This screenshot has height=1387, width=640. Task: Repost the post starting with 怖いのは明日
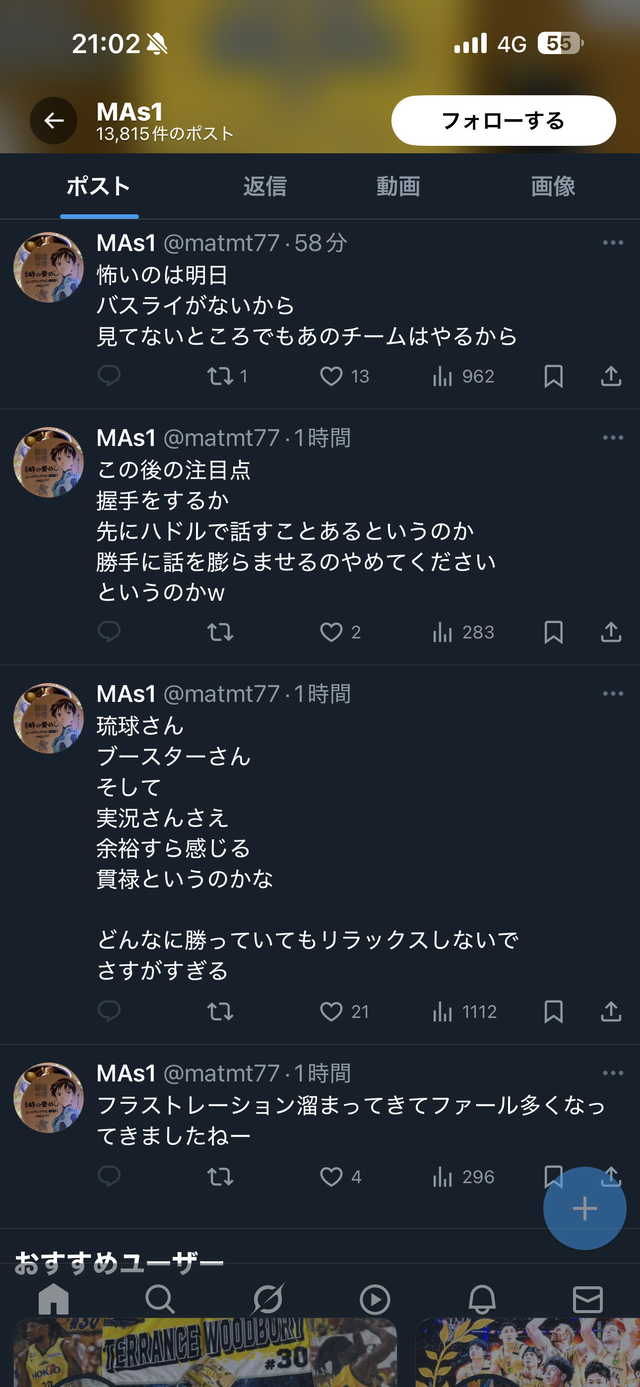tap(220, 376)
